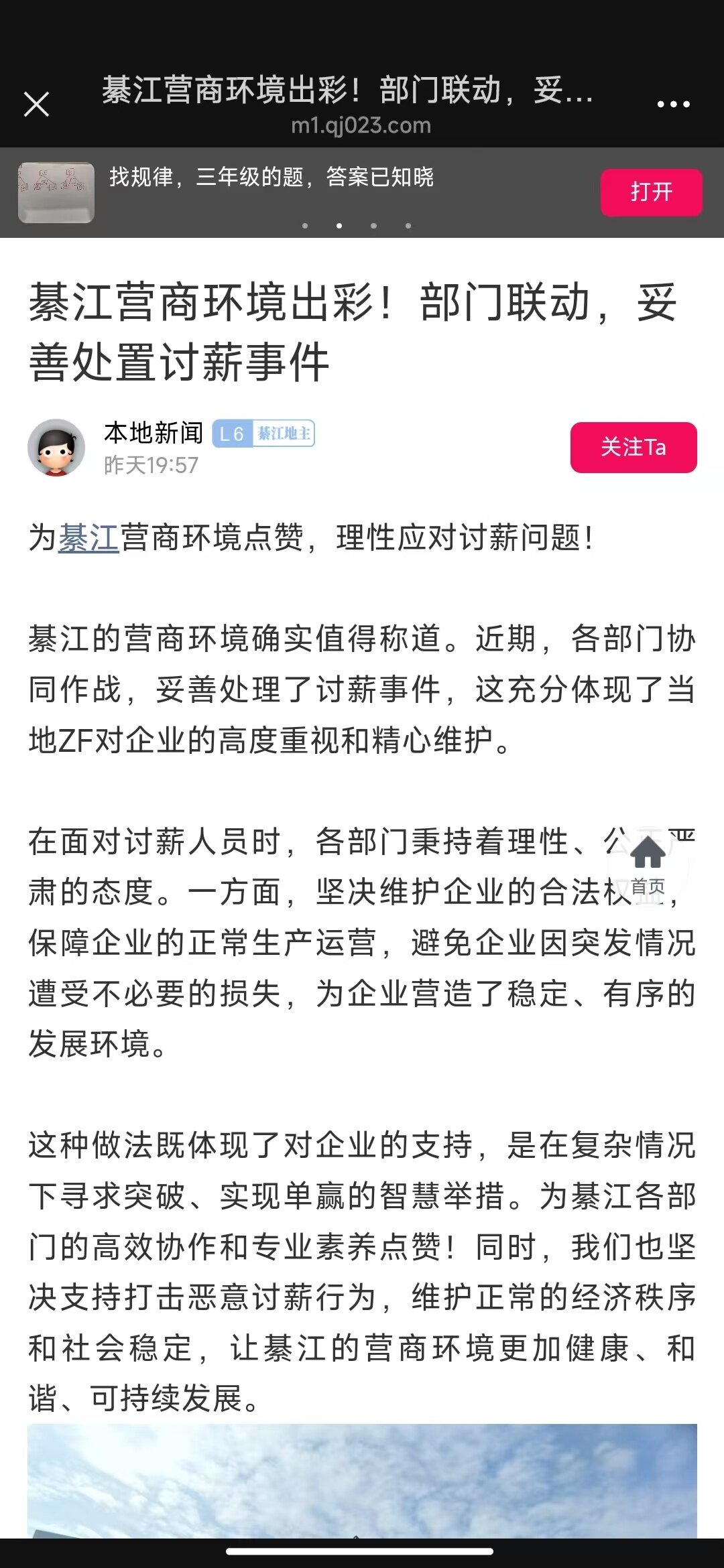Follow author with 关注Ta button
This screenshot has width=724, height=1568.
[633, 447]
